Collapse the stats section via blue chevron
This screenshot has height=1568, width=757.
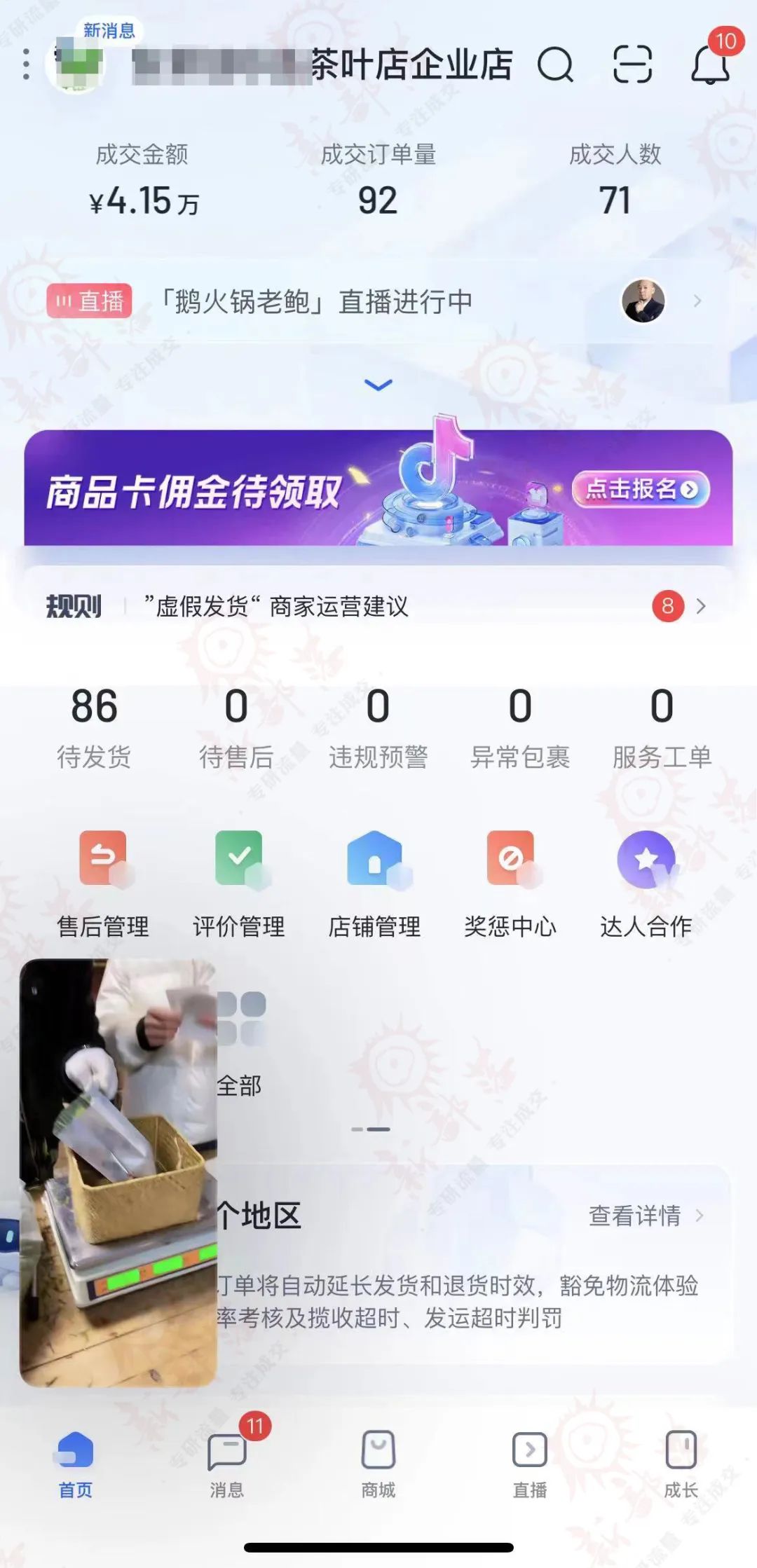[x=378, y=385]
